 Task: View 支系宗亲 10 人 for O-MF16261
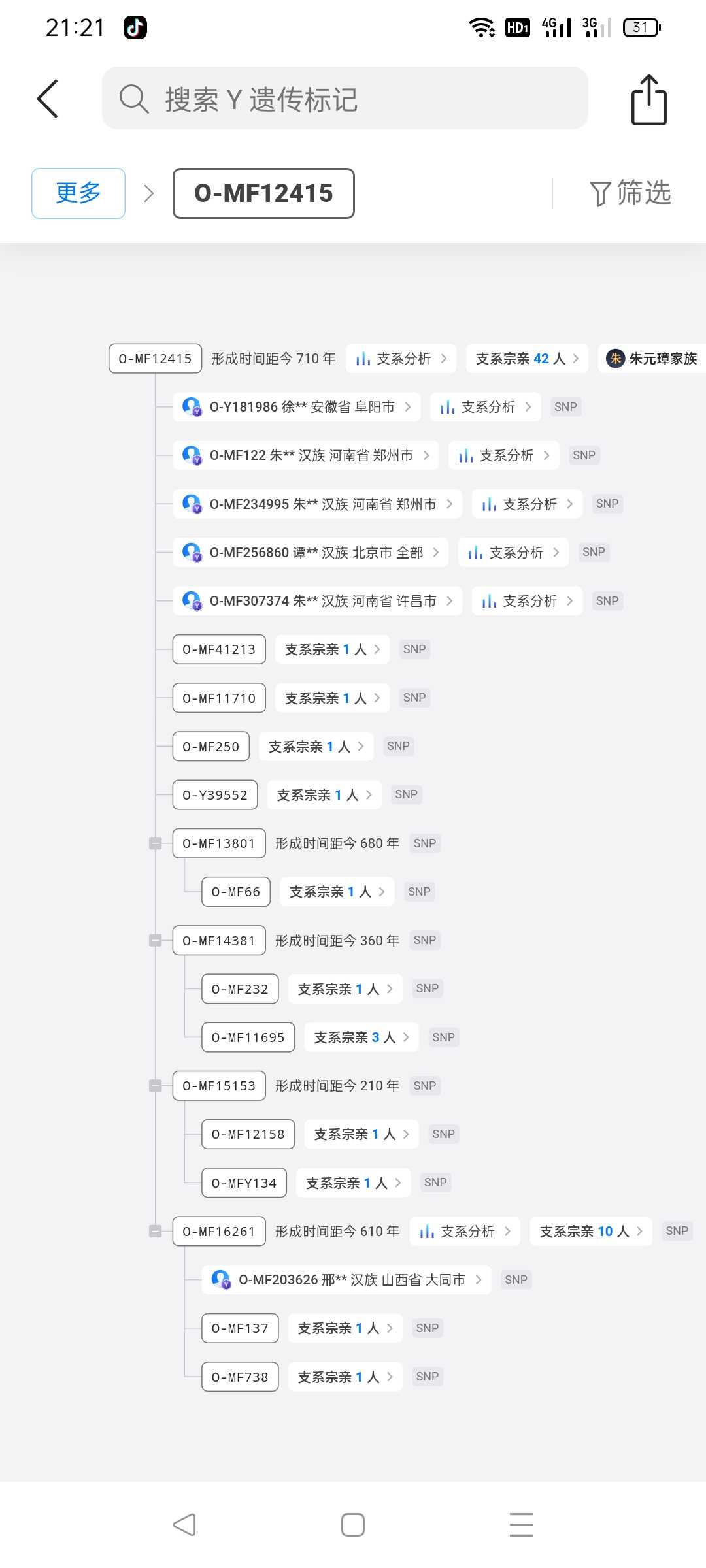tap(591, 1232)
